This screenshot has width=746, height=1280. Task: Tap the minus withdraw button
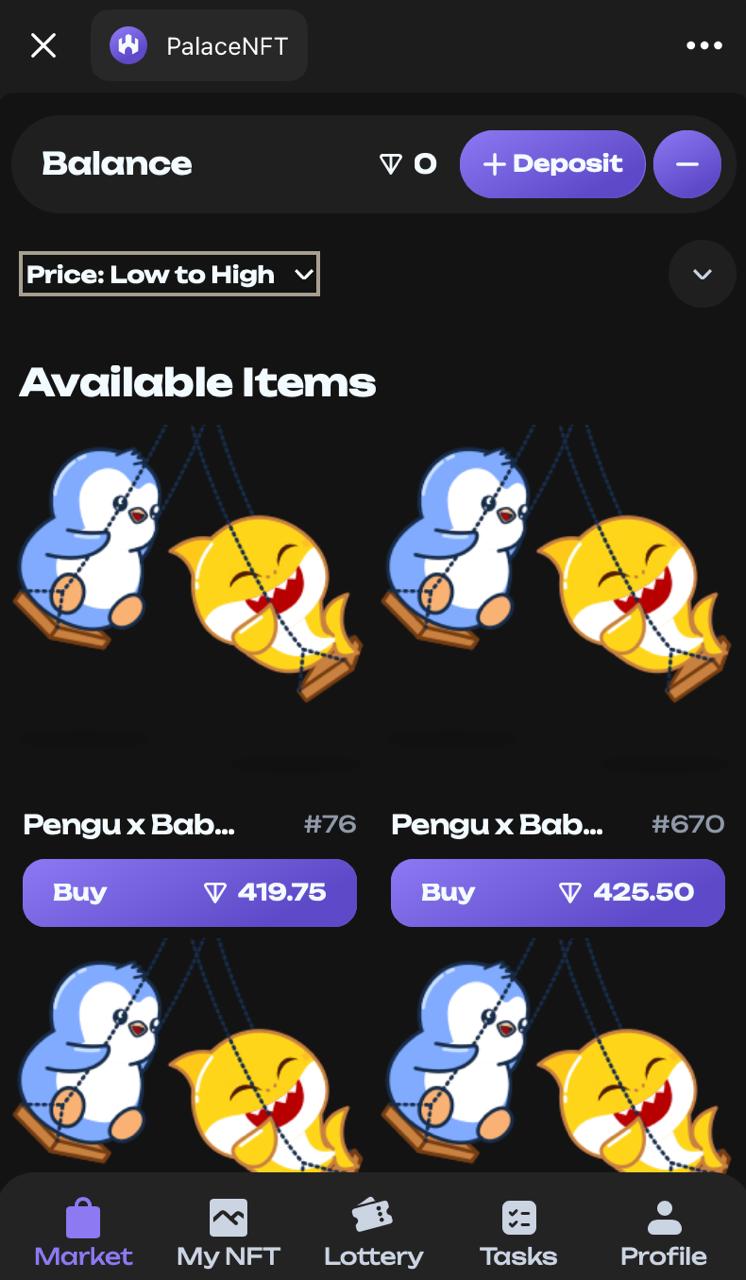(687, 164)
